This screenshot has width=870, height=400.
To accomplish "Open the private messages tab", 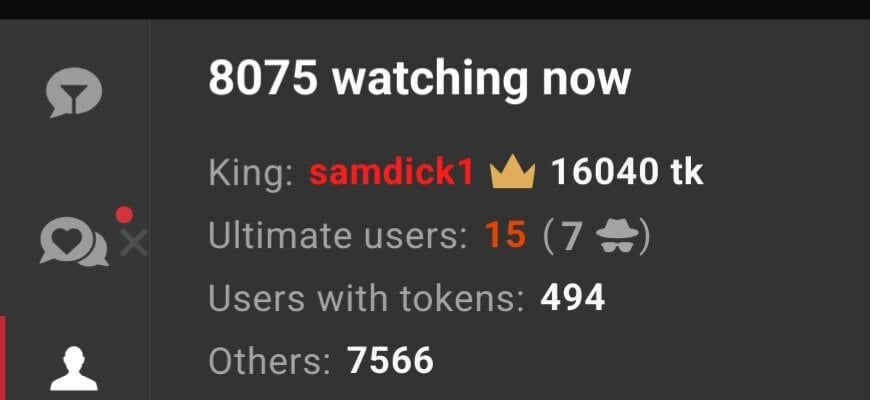I will coord(74,243).
